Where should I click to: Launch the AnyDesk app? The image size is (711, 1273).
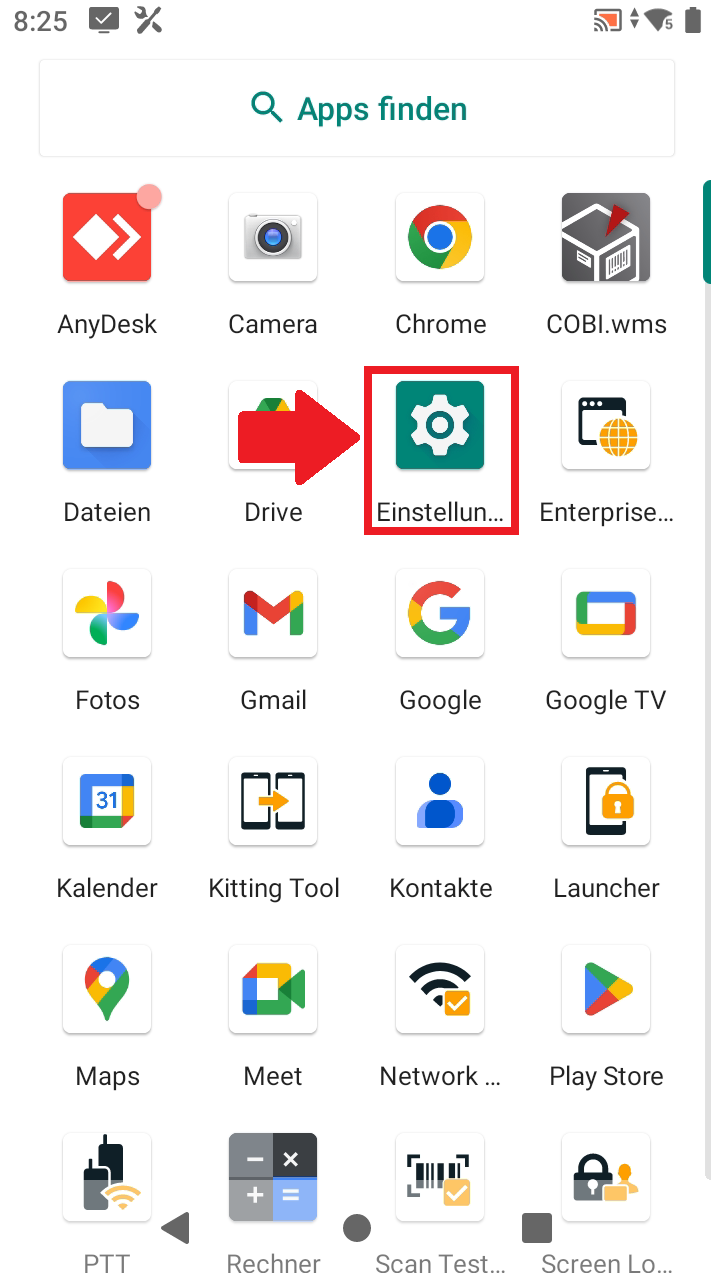(107, 238)
